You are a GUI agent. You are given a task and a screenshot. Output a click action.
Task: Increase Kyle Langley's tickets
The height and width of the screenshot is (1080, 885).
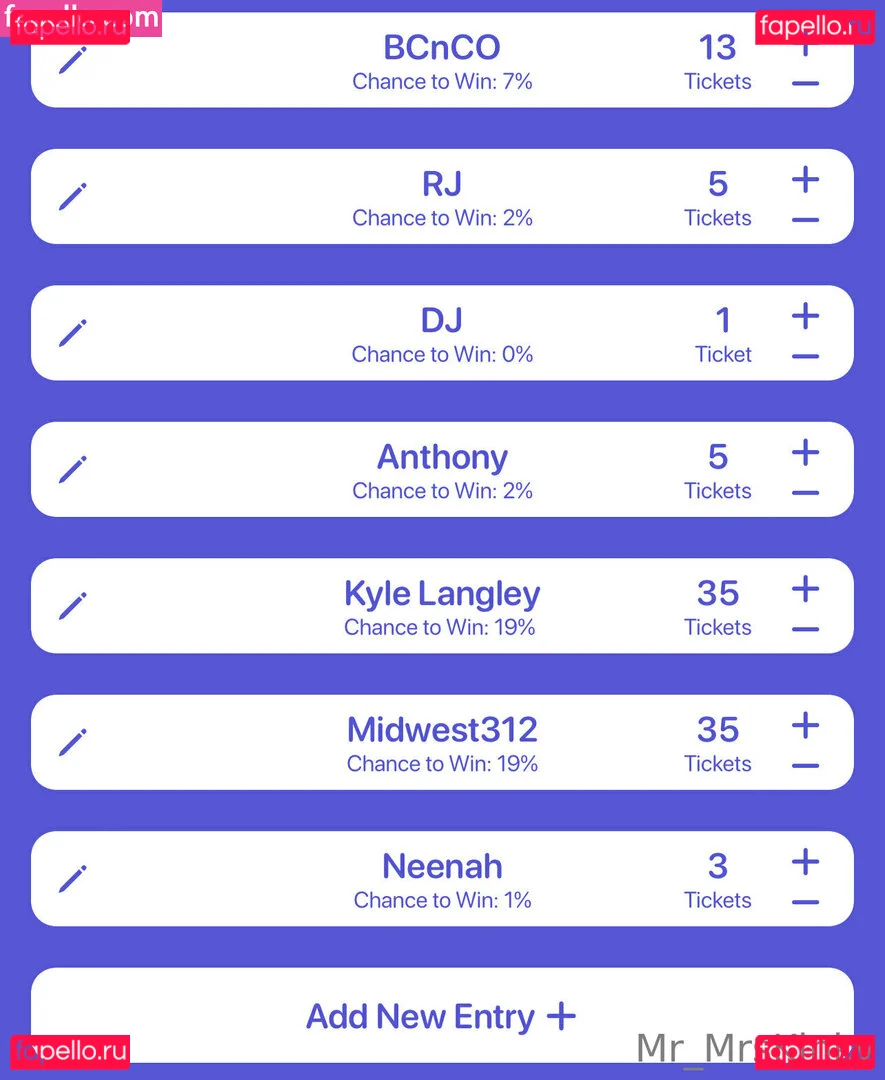pos(805,589)
